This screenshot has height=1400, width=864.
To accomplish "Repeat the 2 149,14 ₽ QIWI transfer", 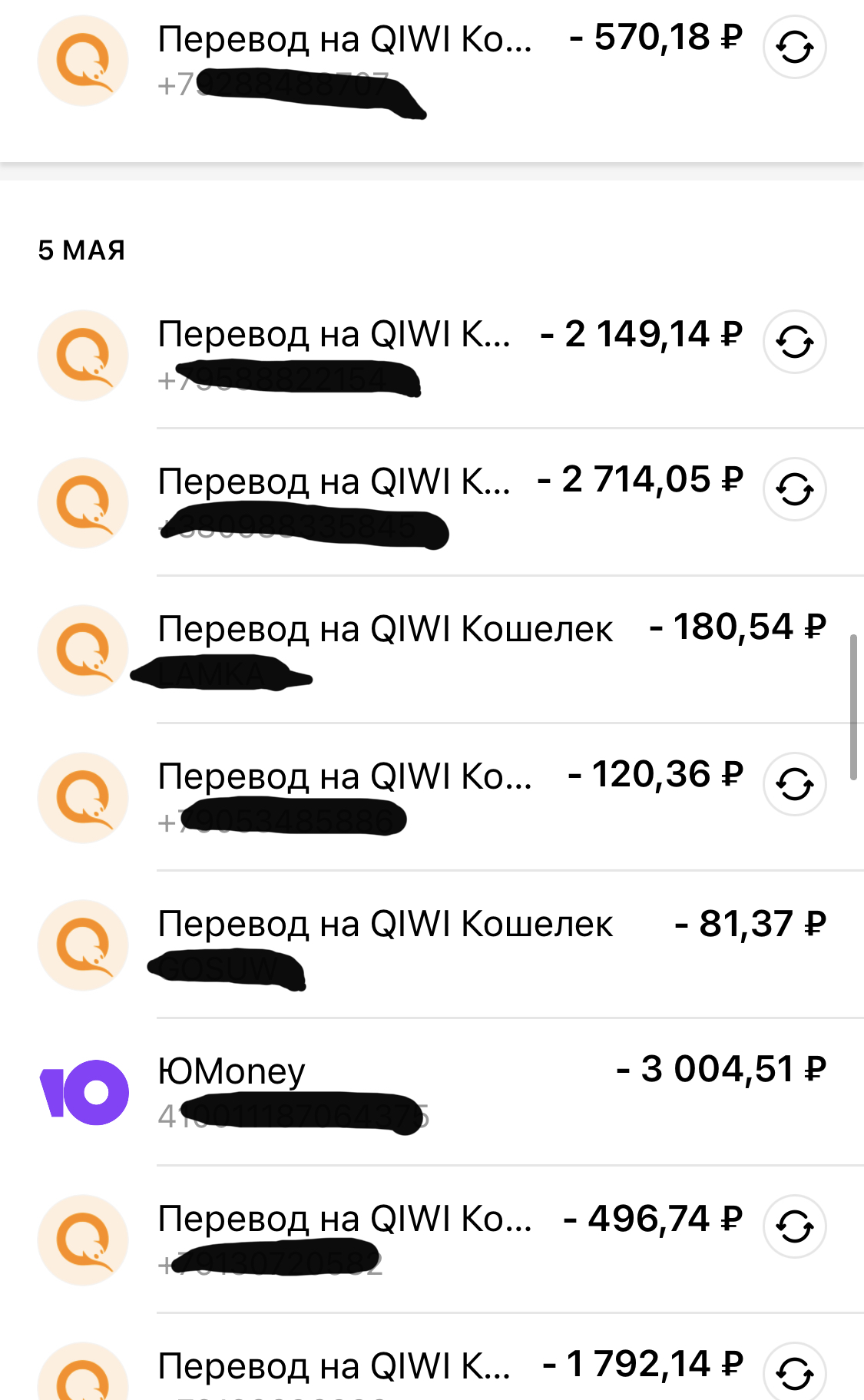I will (x=795, y=342).
